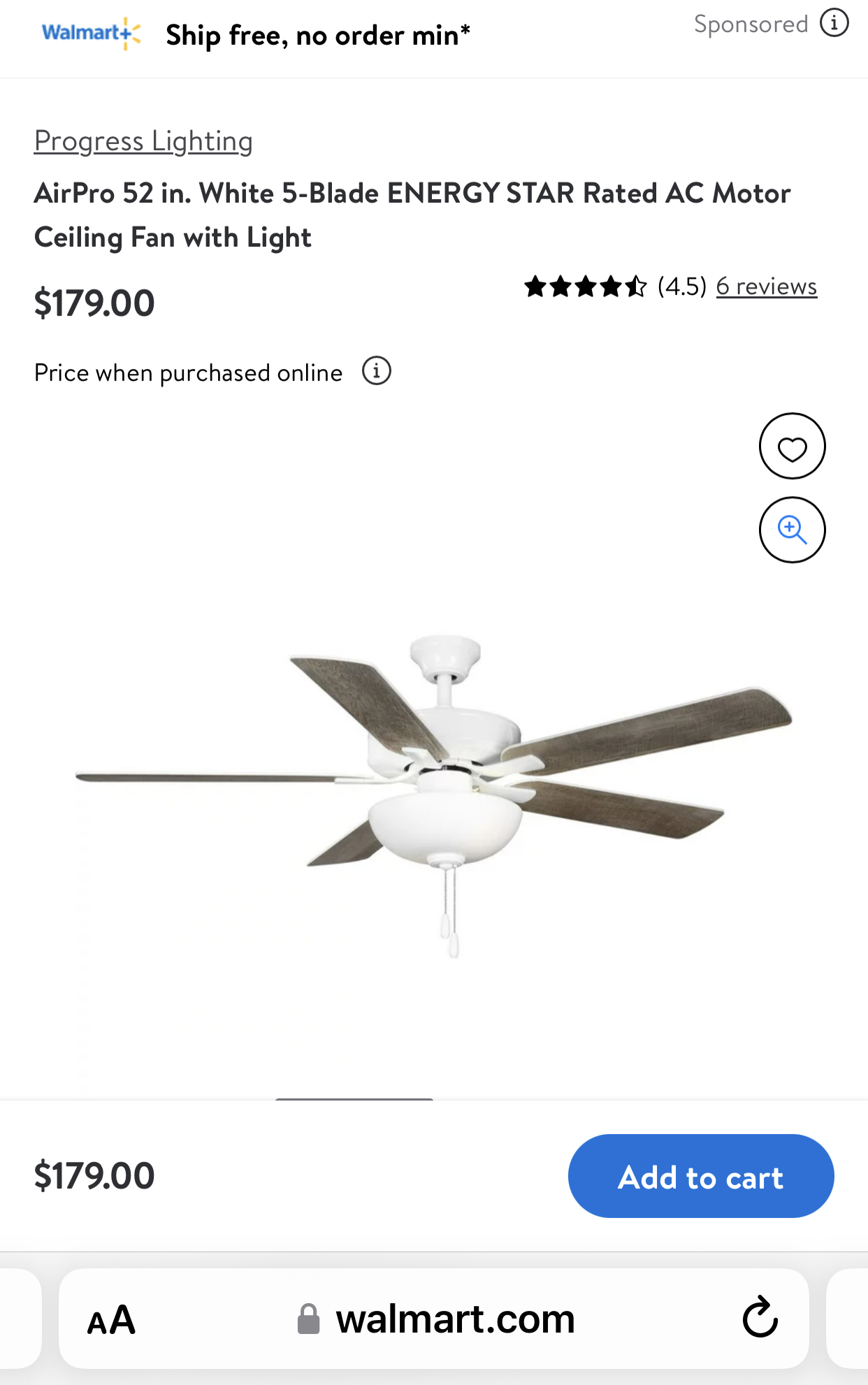Tap the Walmart+ Ship free banner
Viewport: 868px width, 1385px height.
coord(256,34)
